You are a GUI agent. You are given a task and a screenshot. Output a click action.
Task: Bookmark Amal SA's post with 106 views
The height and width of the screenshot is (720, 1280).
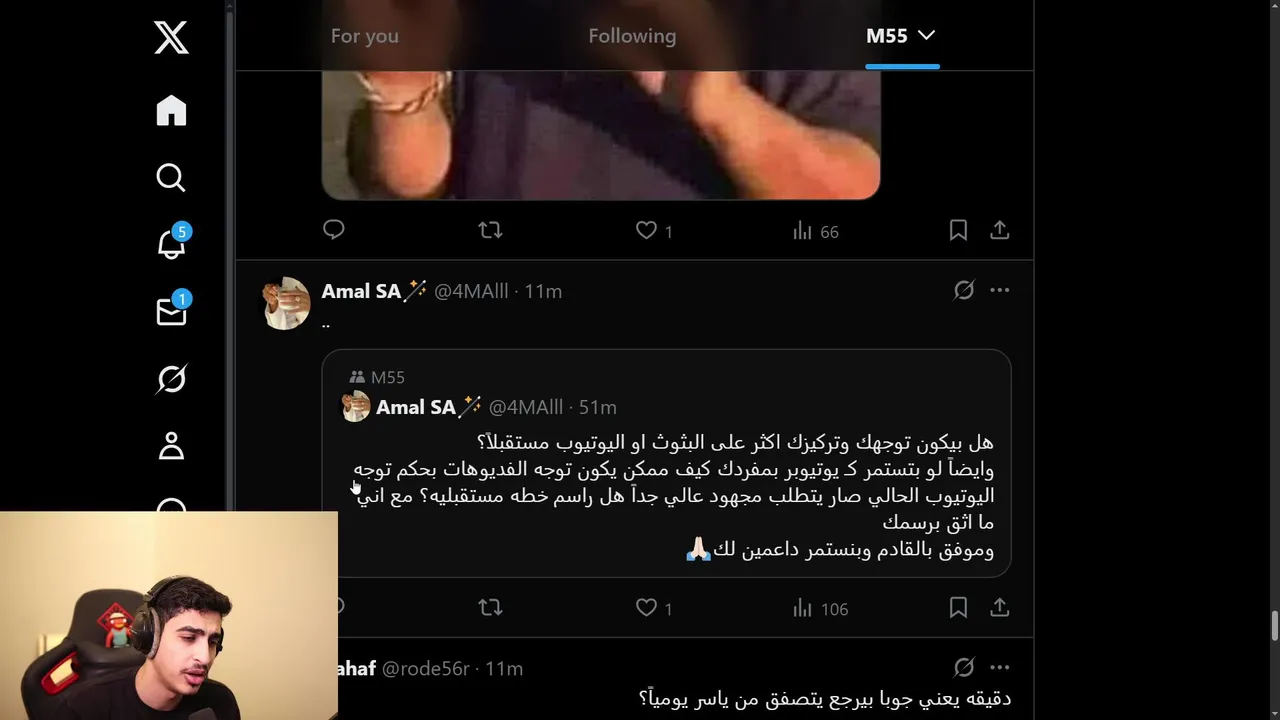958,608
